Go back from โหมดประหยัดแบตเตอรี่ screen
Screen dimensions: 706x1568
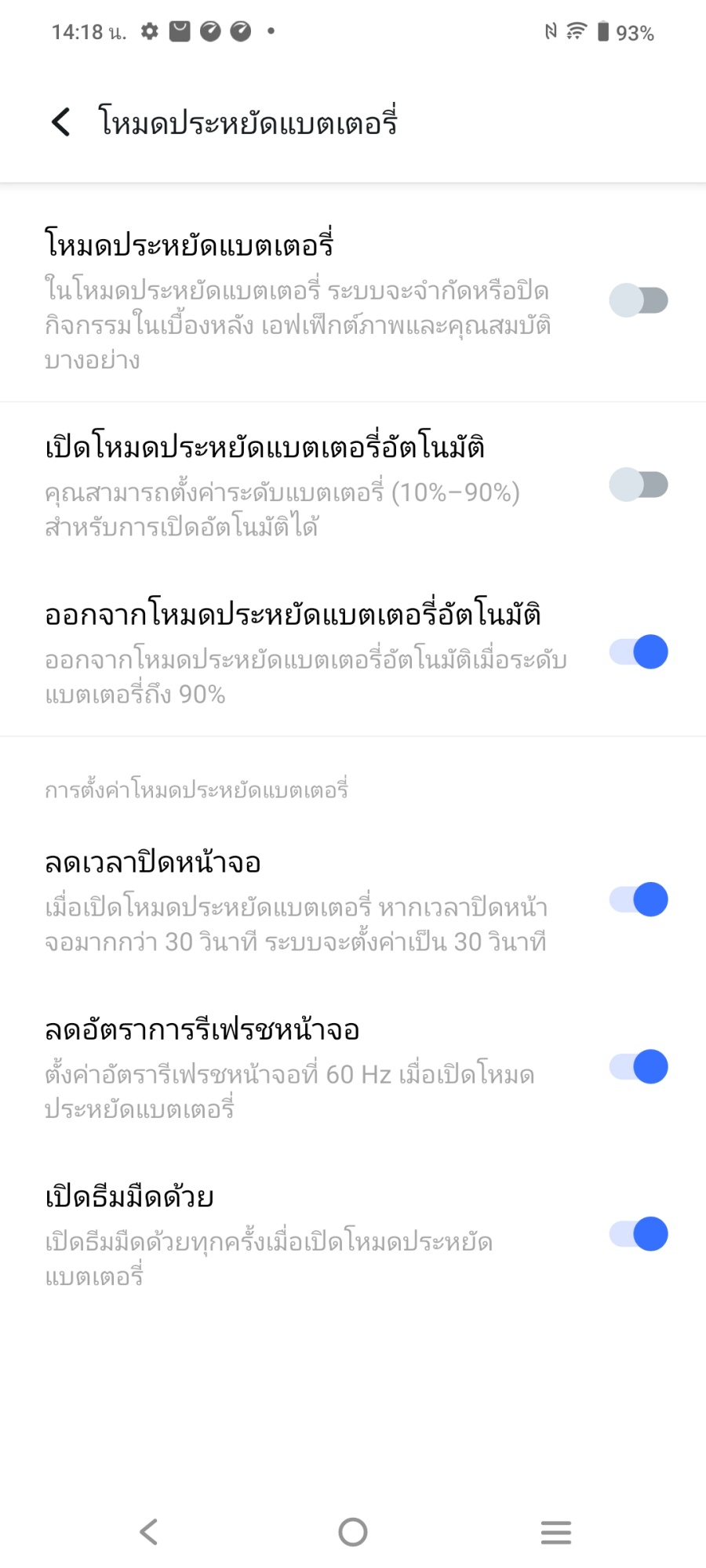[61, 122]
